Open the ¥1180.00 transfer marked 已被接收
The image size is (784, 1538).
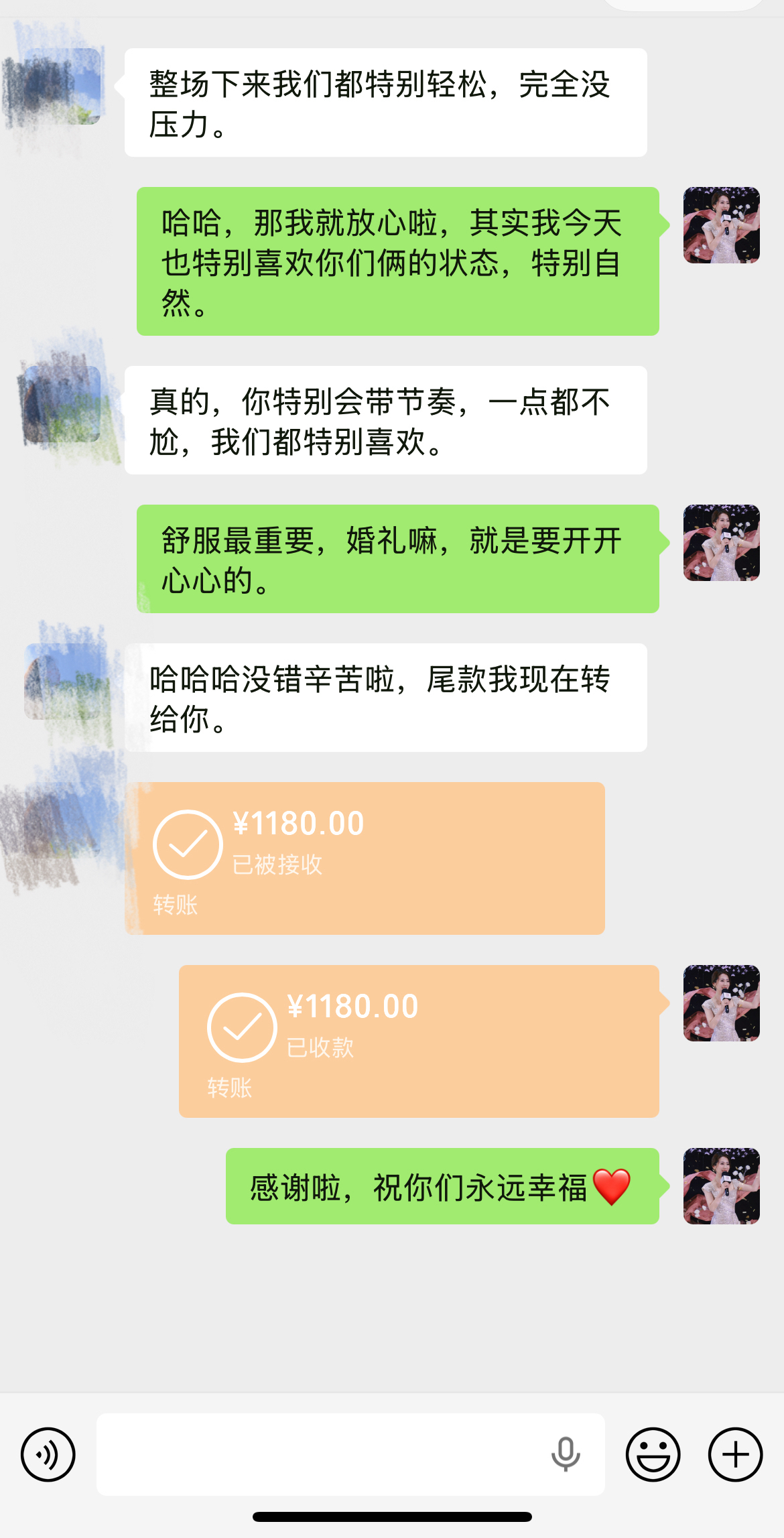pos(365,858)
